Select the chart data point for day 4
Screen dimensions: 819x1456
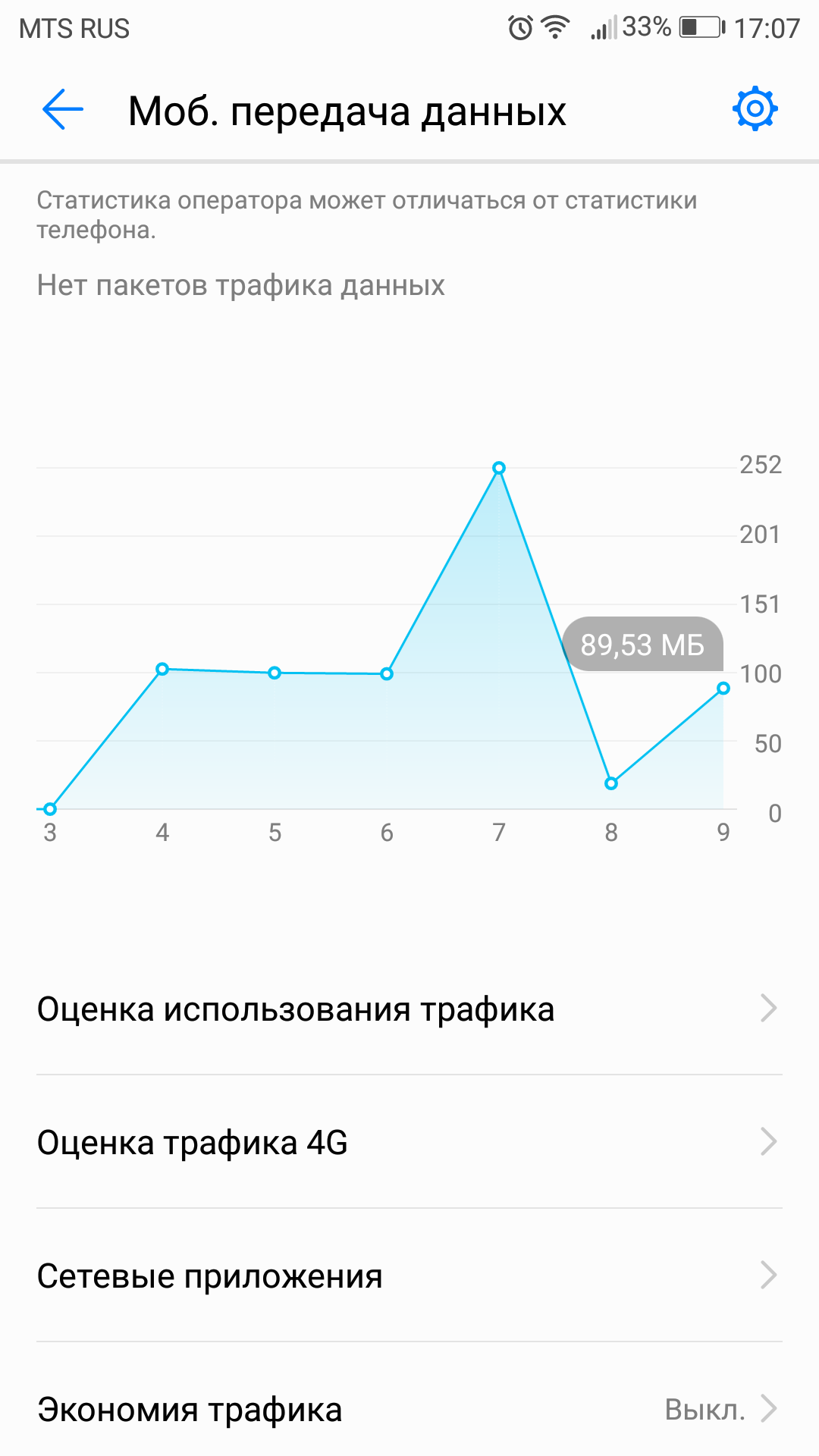pyautogui.click(x=162, y=669)
